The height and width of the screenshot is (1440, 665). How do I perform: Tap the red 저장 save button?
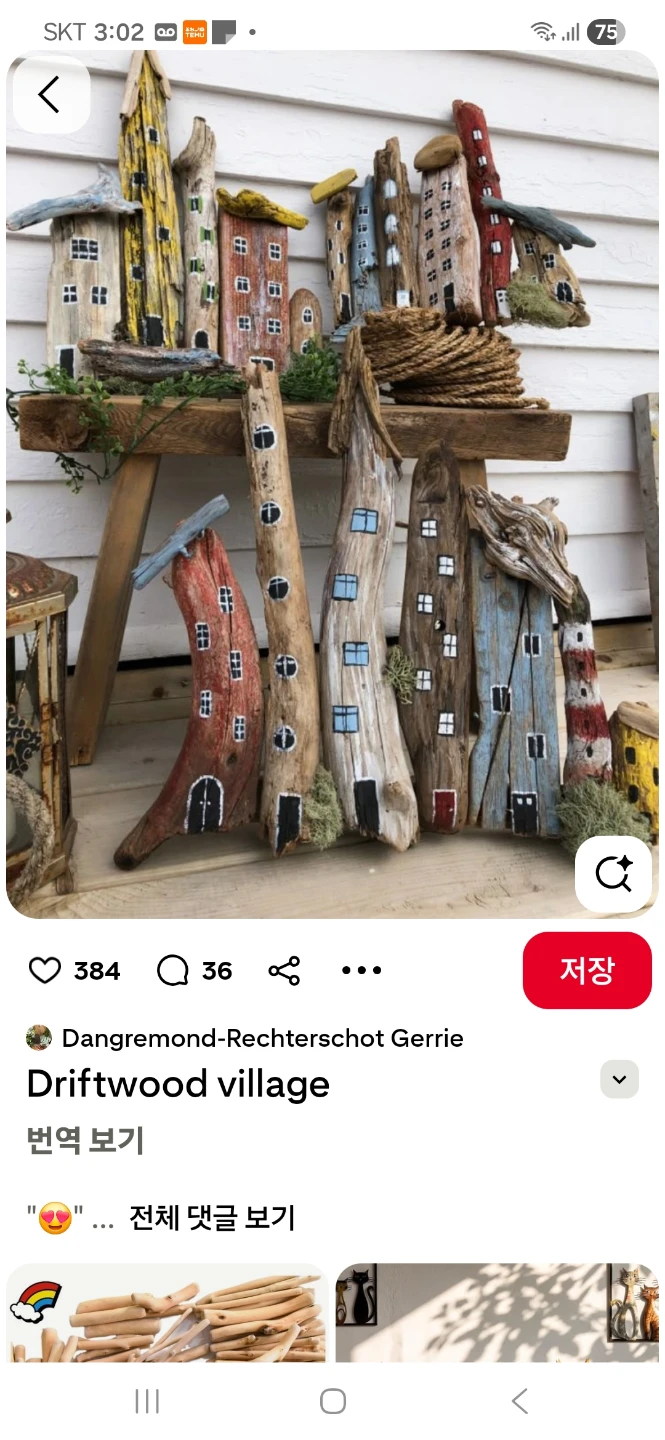click(x=587, y=970)
